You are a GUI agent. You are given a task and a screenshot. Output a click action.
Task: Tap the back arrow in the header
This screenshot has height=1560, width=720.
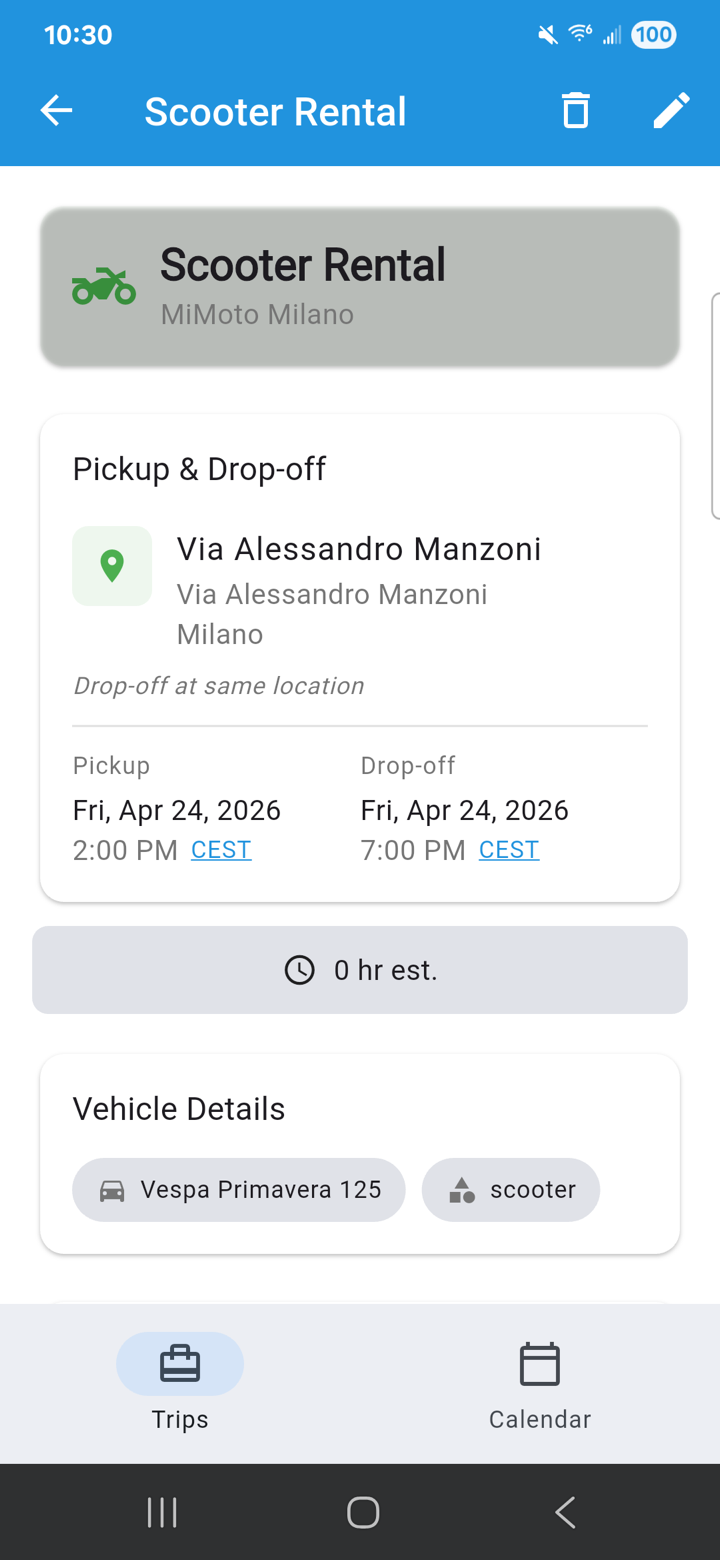[x=56, y=110]
